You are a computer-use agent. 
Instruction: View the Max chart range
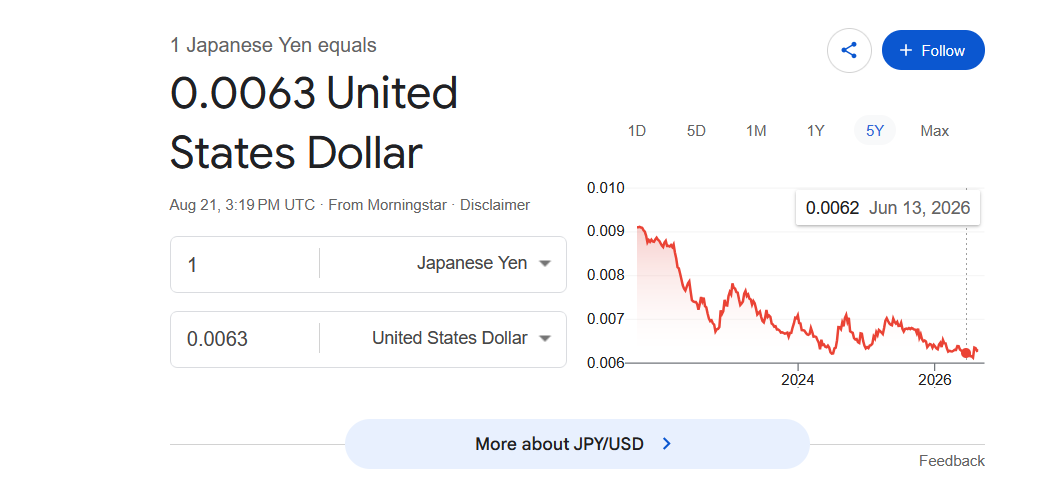click(934, 131)
